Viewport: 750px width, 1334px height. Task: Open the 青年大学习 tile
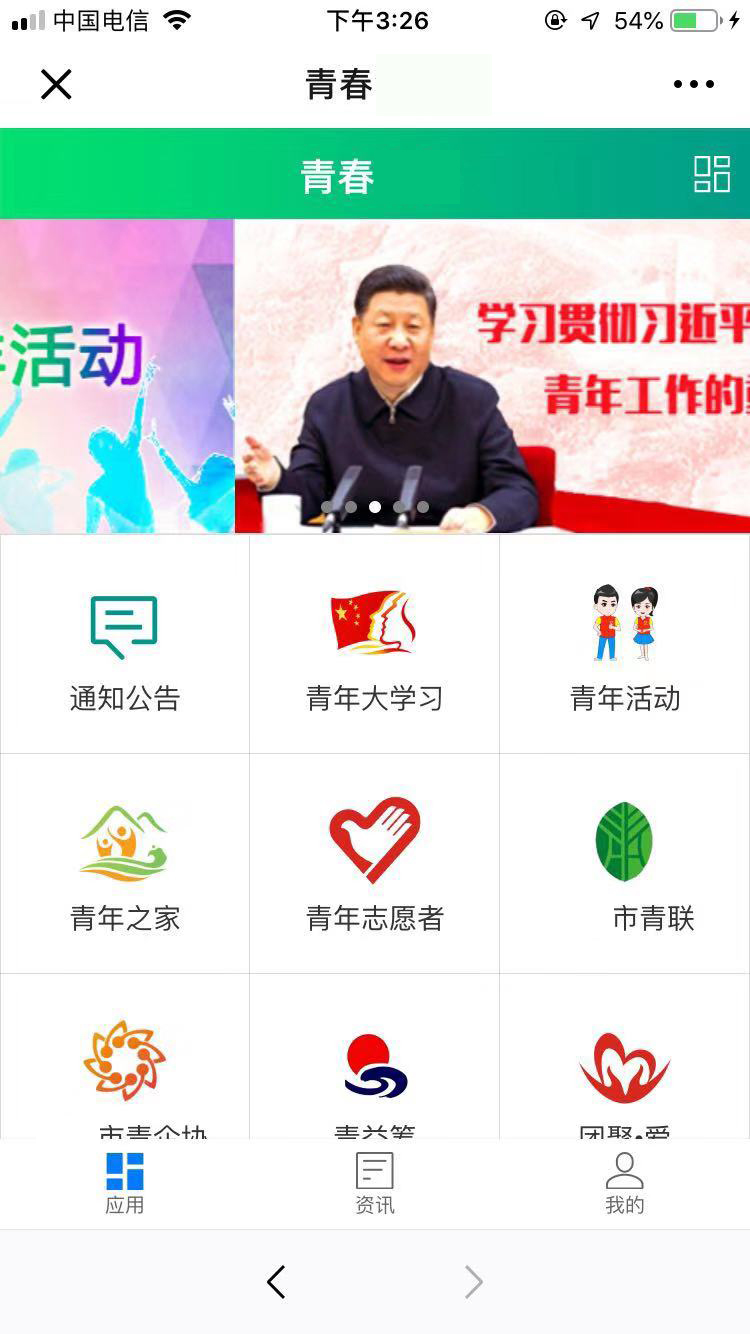click(x=374, y=645)
